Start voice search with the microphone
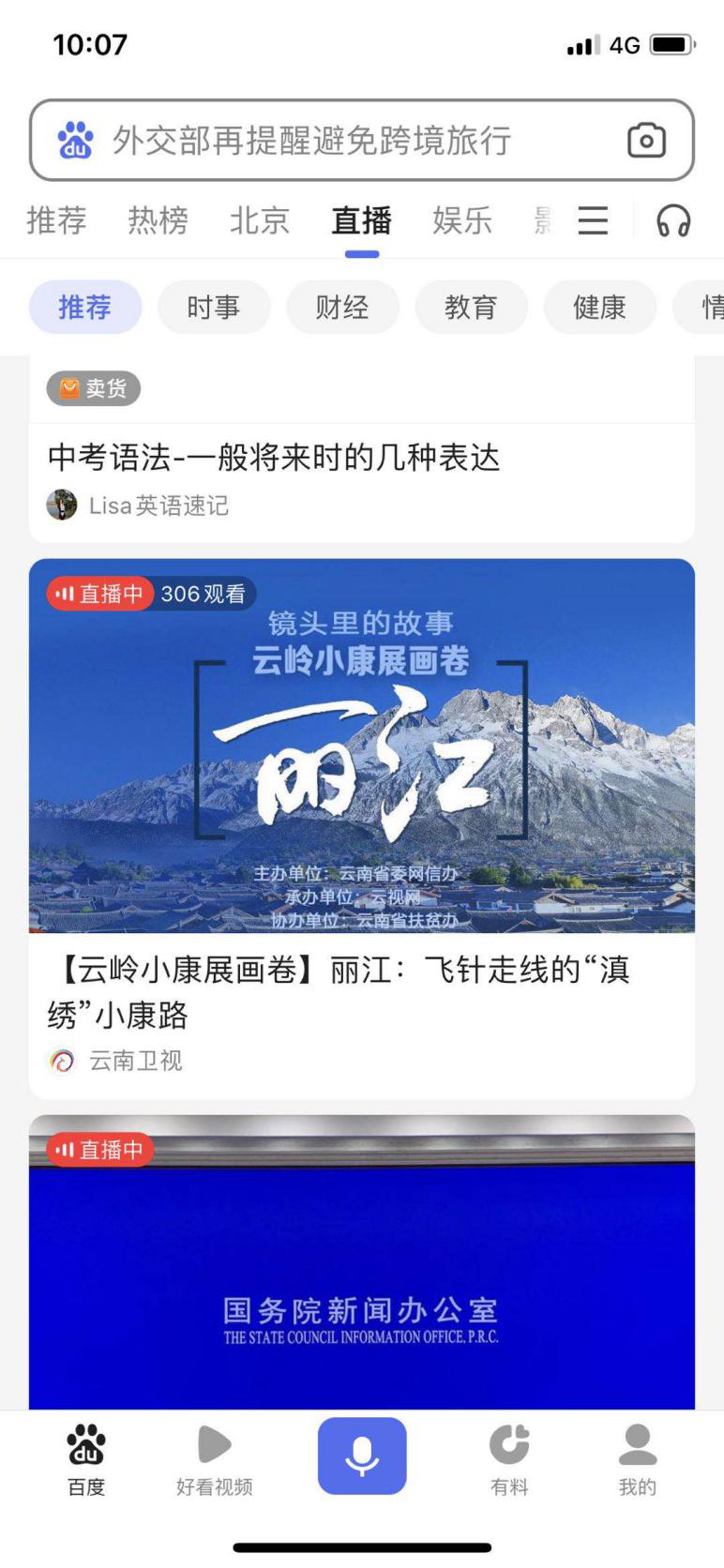This screenshot has width=724, height=1568. (x=362, y=1455)
